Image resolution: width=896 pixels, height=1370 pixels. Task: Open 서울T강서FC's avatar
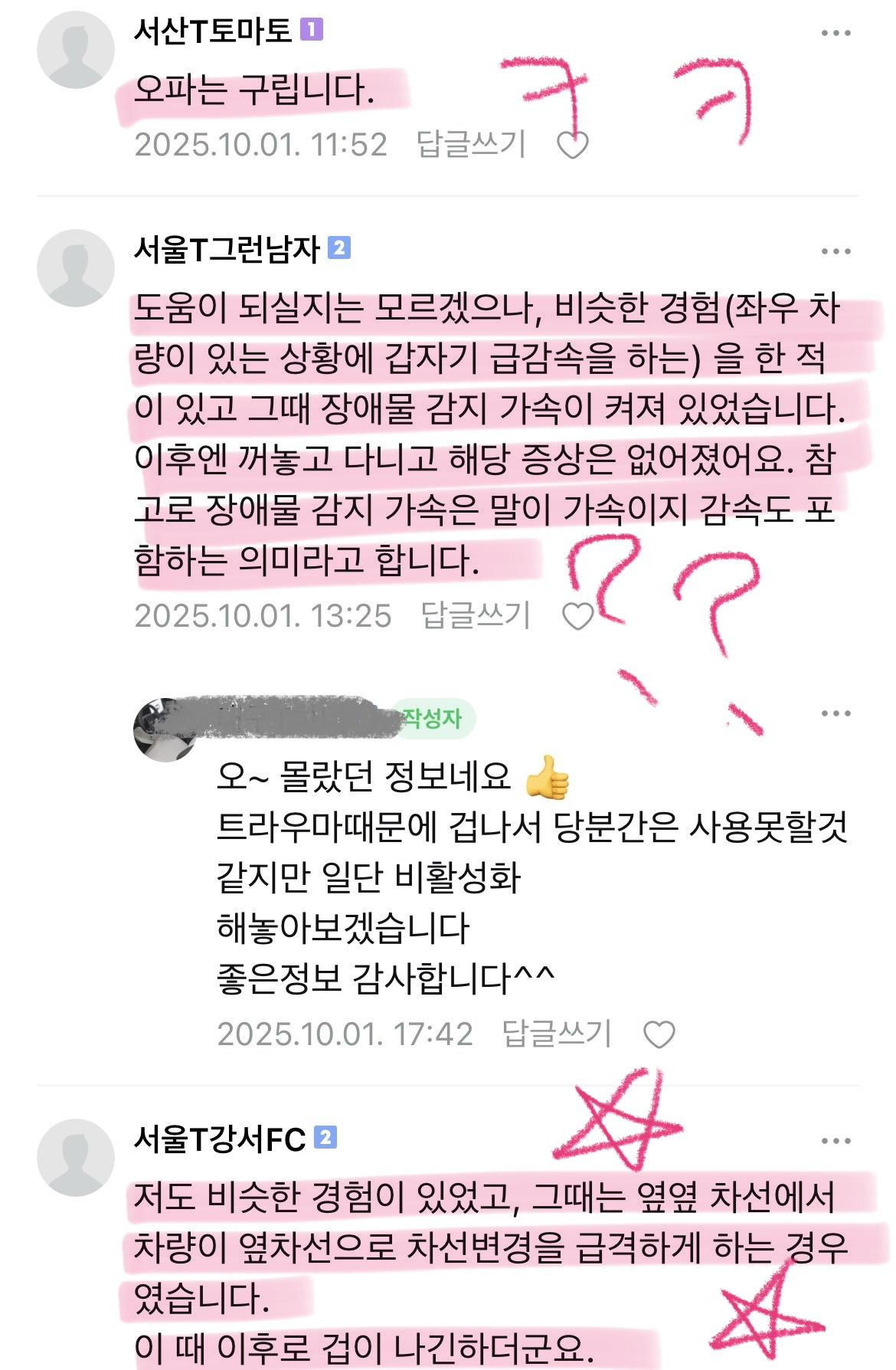click(75, 1157)
